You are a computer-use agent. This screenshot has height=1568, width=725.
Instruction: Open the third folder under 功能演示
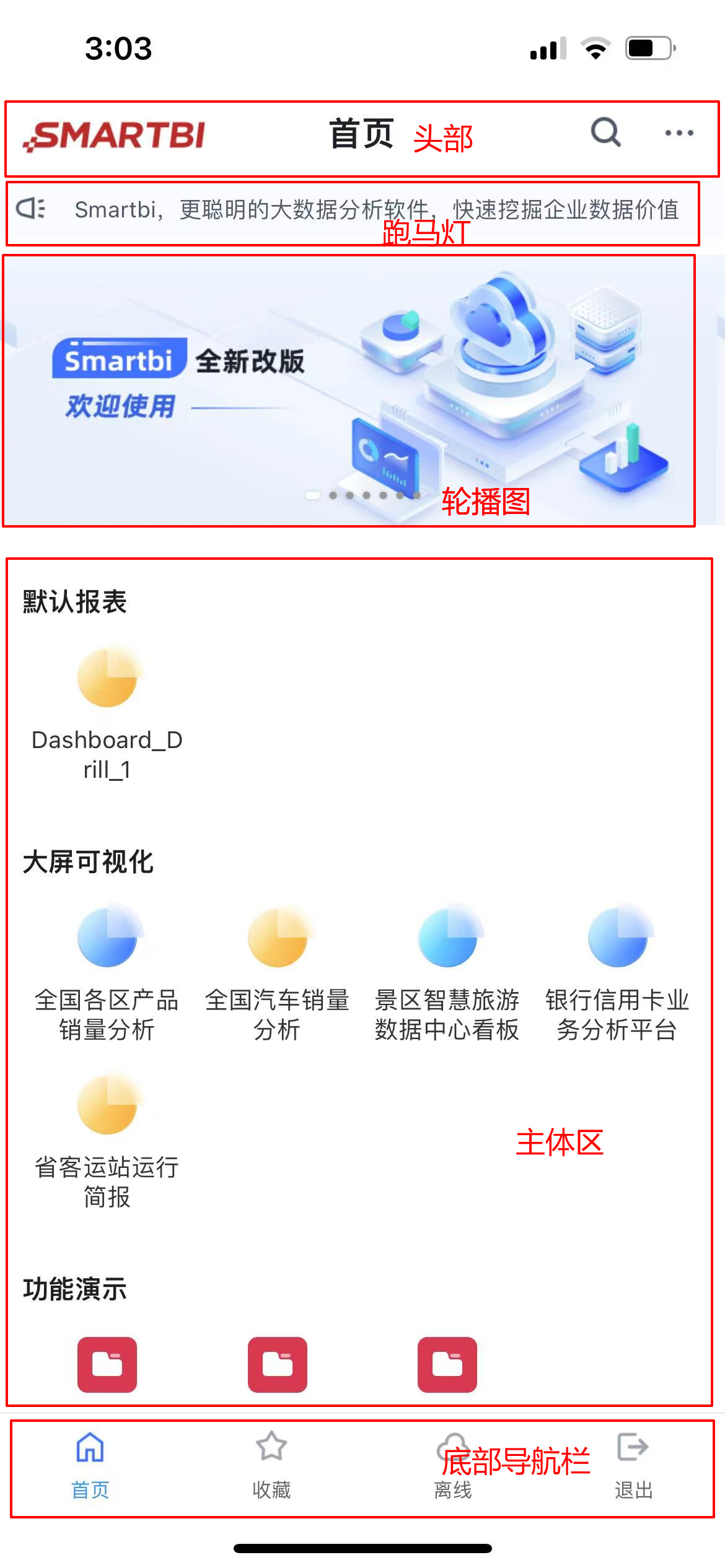point(447,1365)
